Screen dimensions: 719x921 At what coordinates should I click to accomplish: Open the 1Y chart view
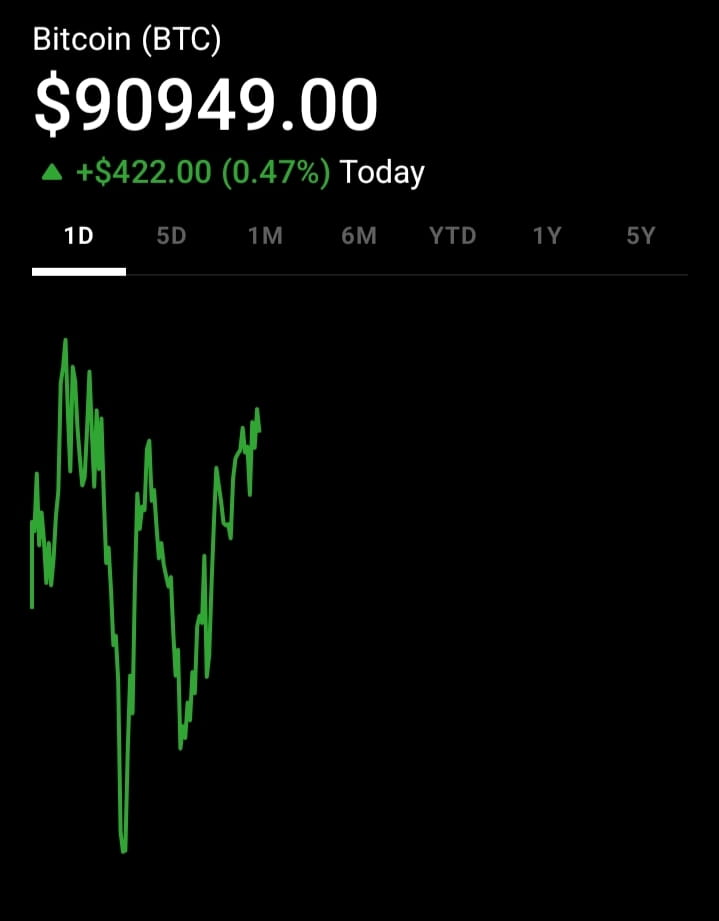coord(547,237)
